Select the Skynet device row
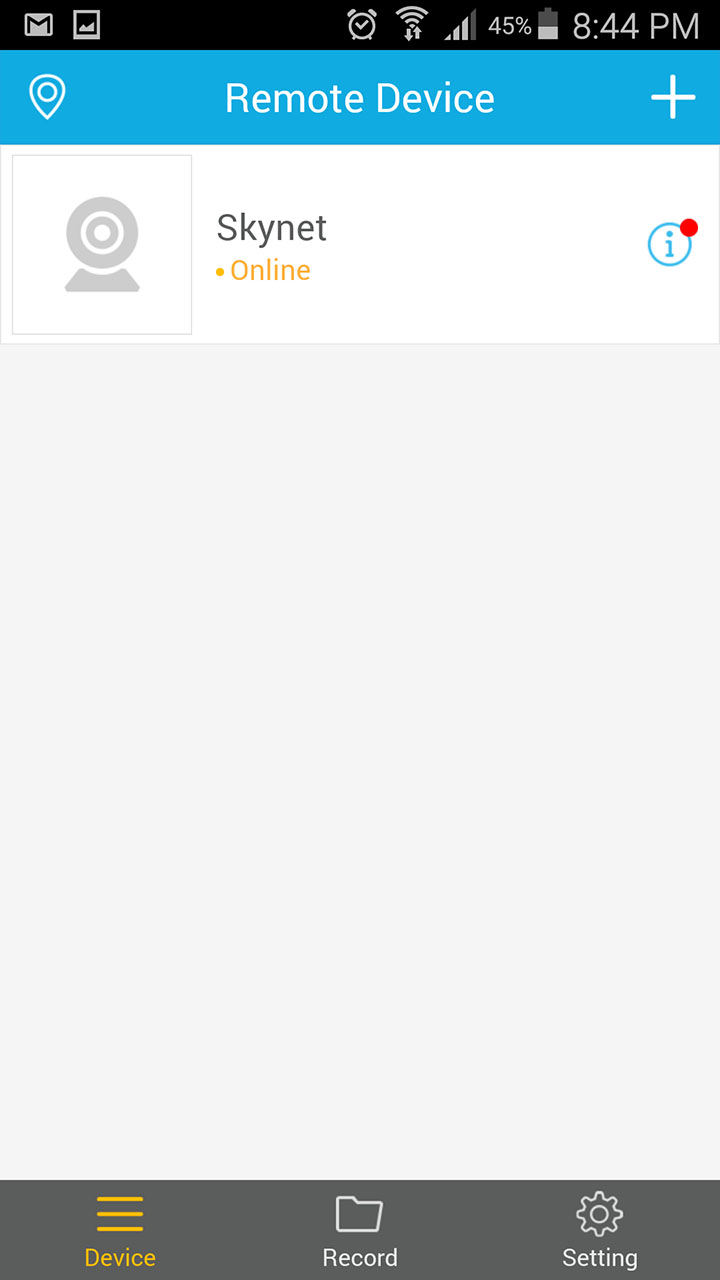The width and height of the screenshot is (720, 1280). tap(360, 245)
